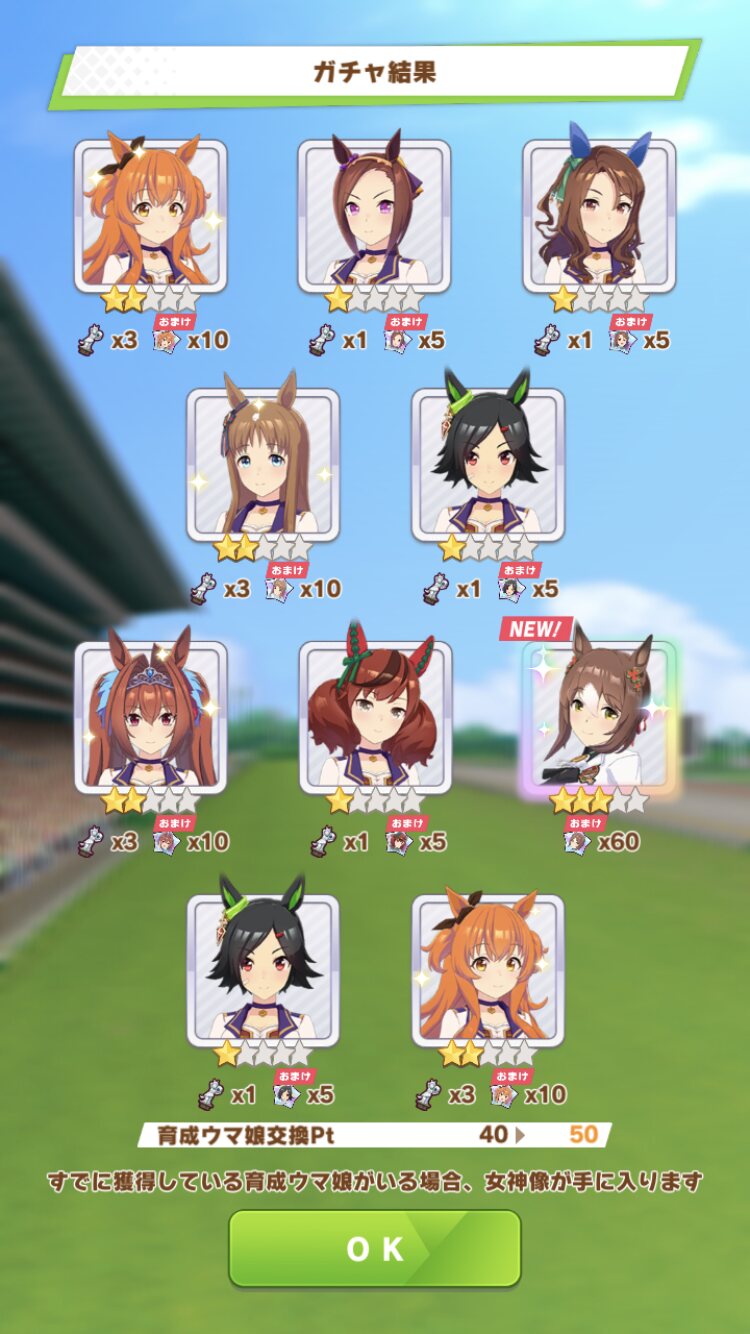Confirm gacha results with the OK button
Viewport: 750px width, 1334px height.
(375, 1248)
